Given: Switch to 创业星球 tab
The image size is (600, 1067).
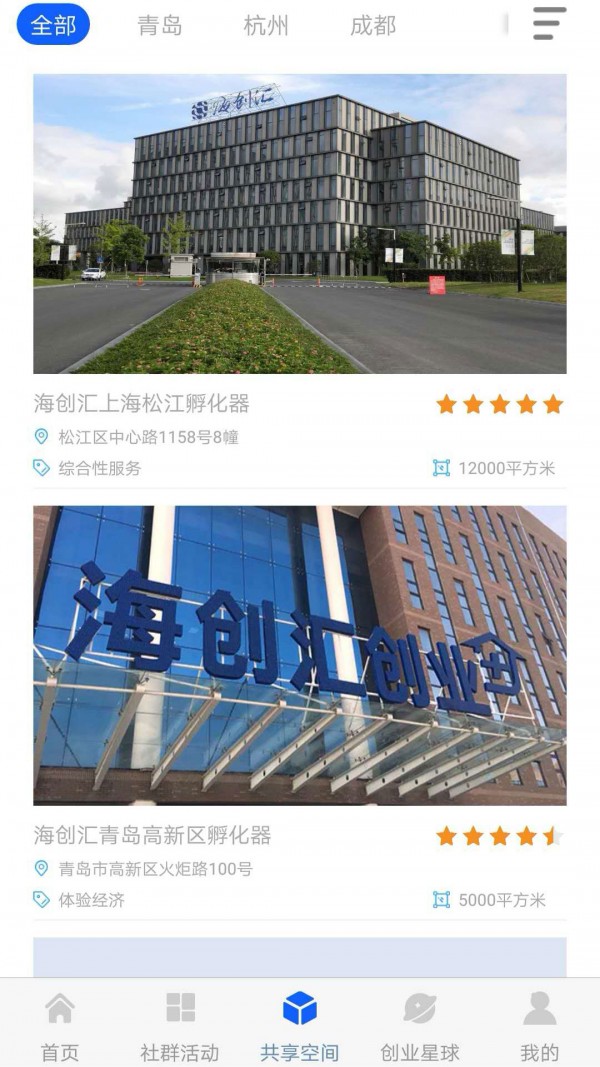Looking at the screenshot, I should 420,1024.
